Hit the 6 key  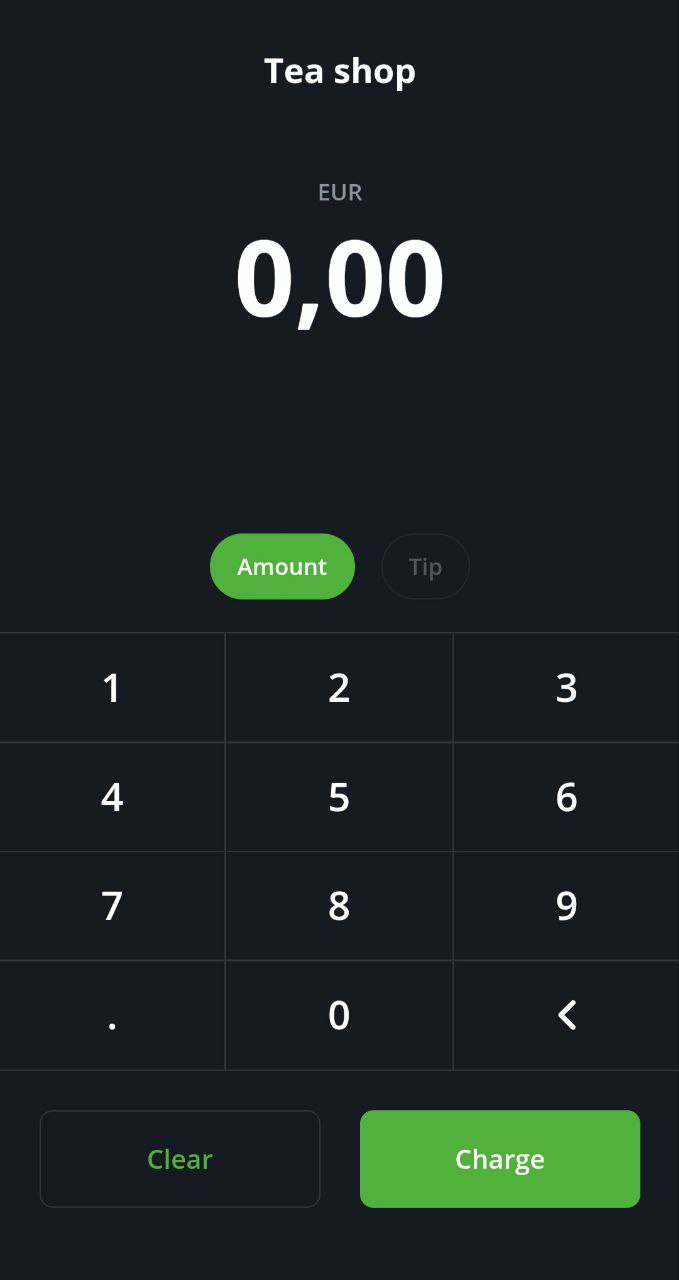(x=566, y=797)
